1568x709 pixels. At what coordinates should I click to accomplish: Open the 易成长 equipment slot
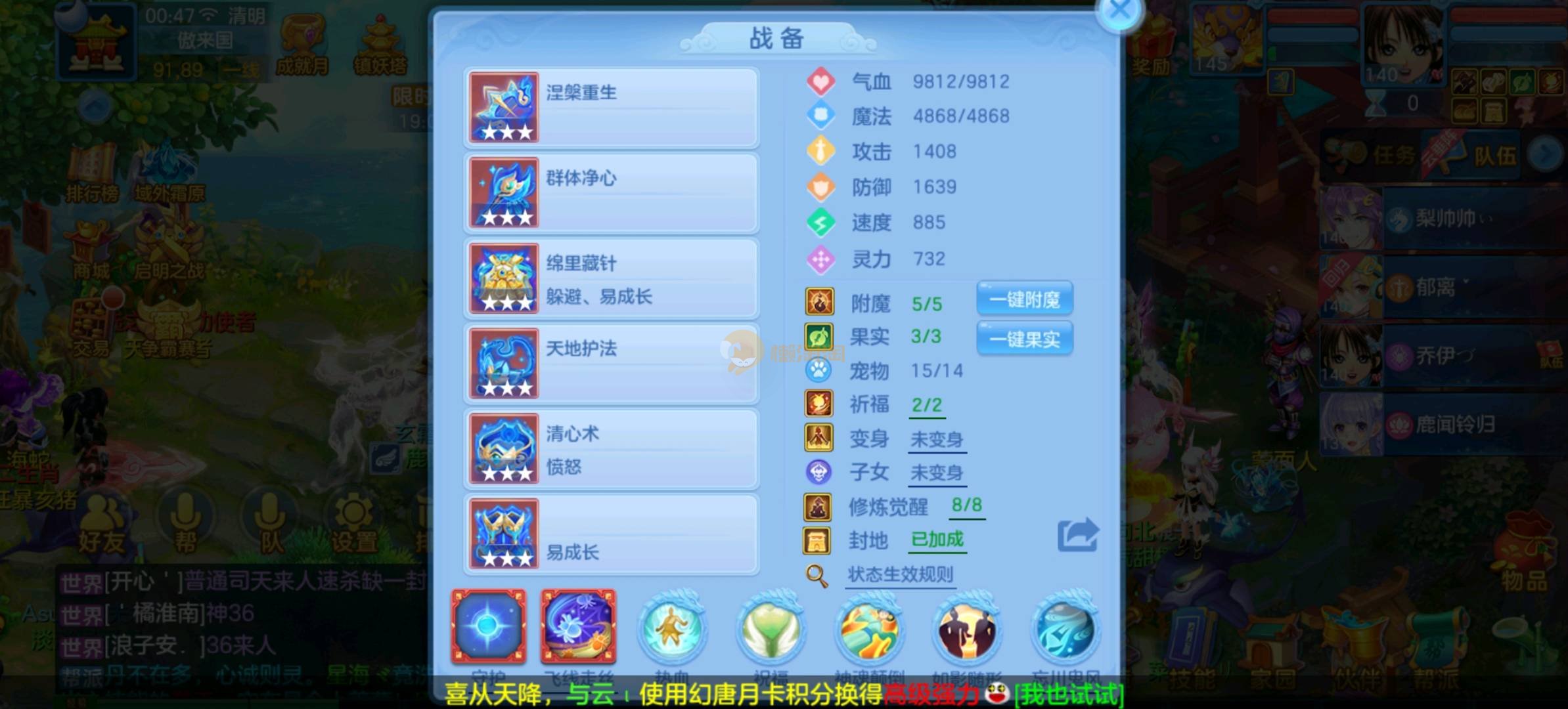(611, 534)
